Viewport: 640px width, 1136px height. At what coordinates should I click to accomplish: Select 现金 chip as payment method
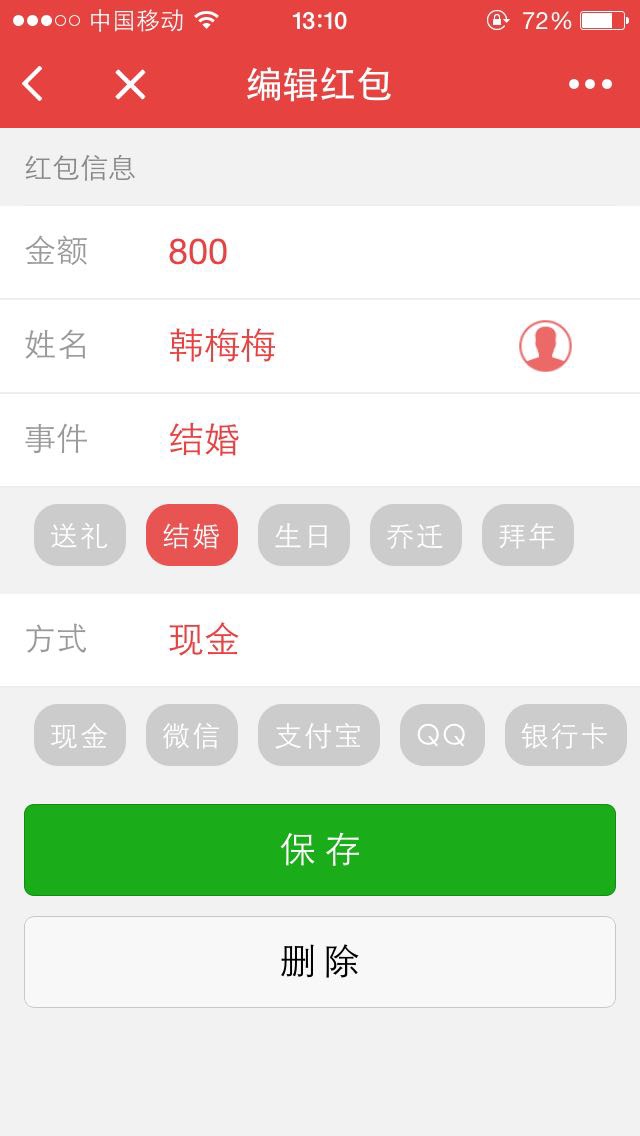(x=80, y=736)
